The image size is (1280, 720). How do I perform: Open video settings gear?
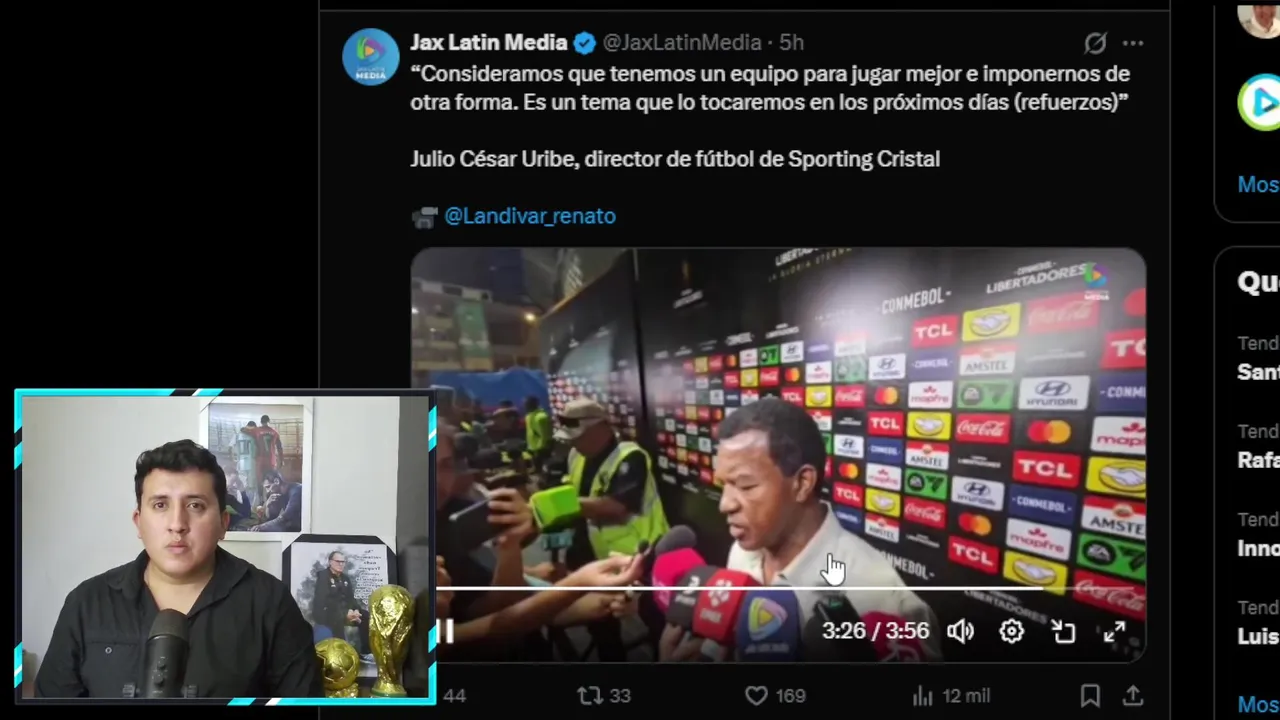click(1011, 631)
